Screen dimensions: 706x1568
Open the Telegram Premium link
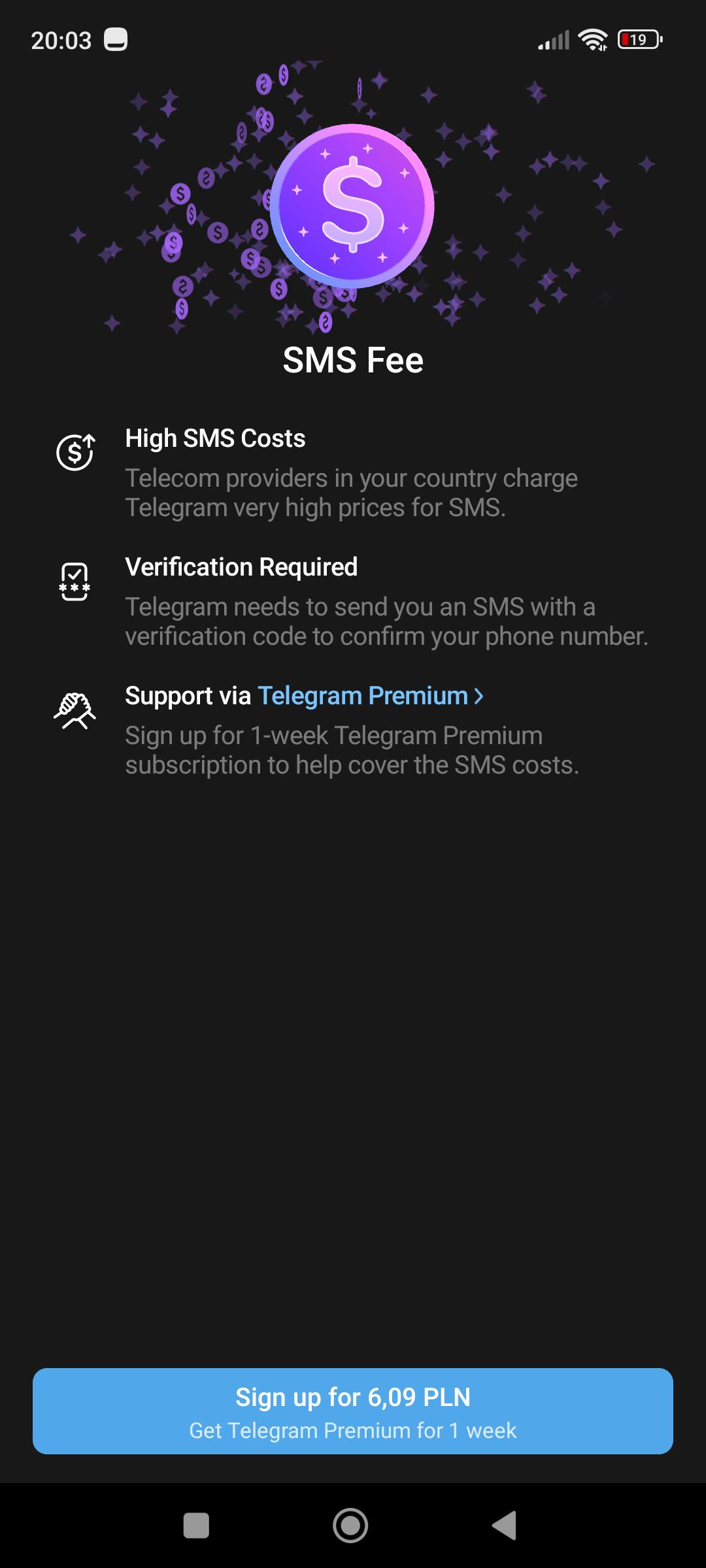[x=370, y=696]
